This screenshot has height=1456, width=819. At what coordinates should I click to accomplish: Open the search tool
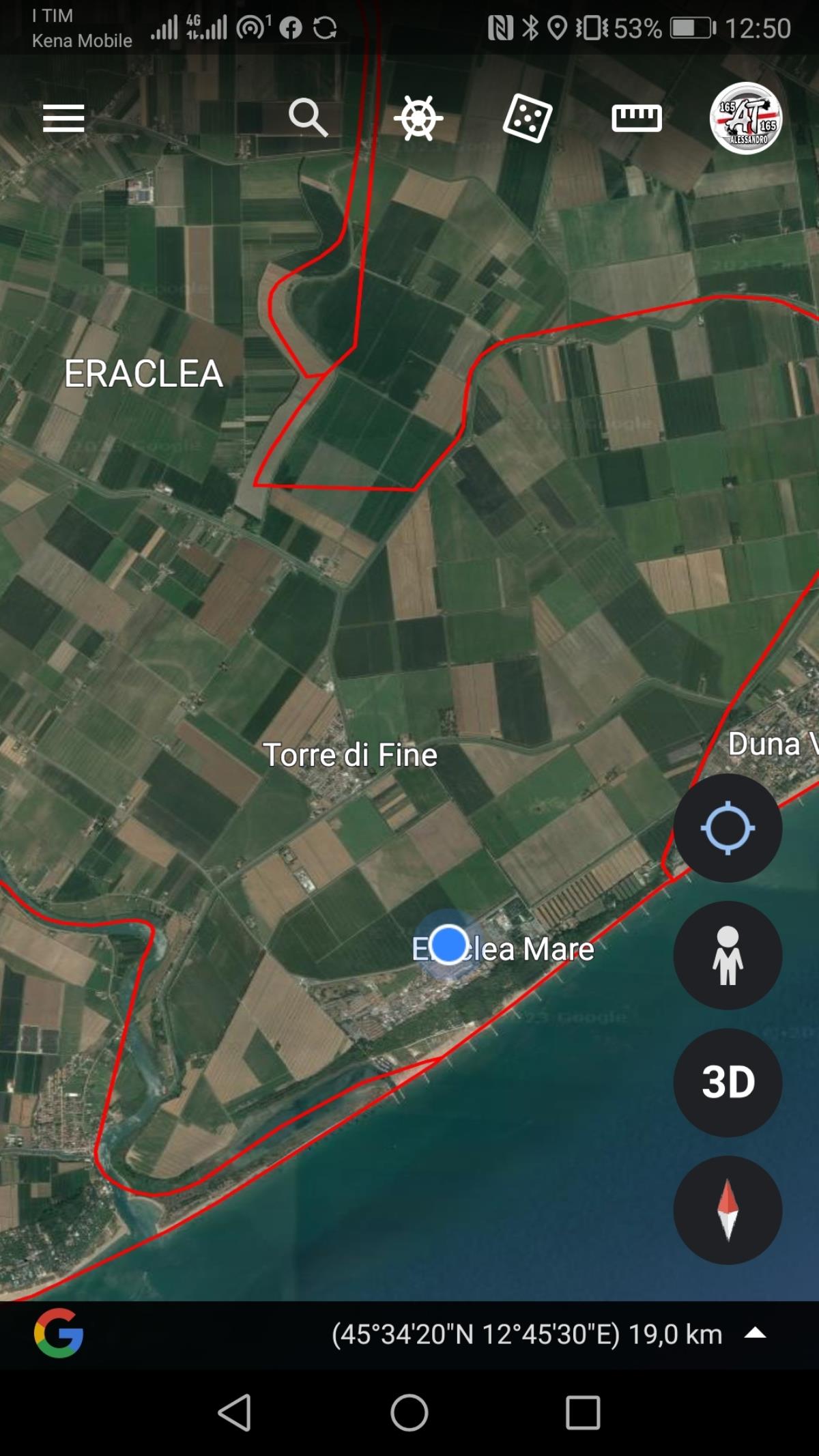tap(308, 118)
